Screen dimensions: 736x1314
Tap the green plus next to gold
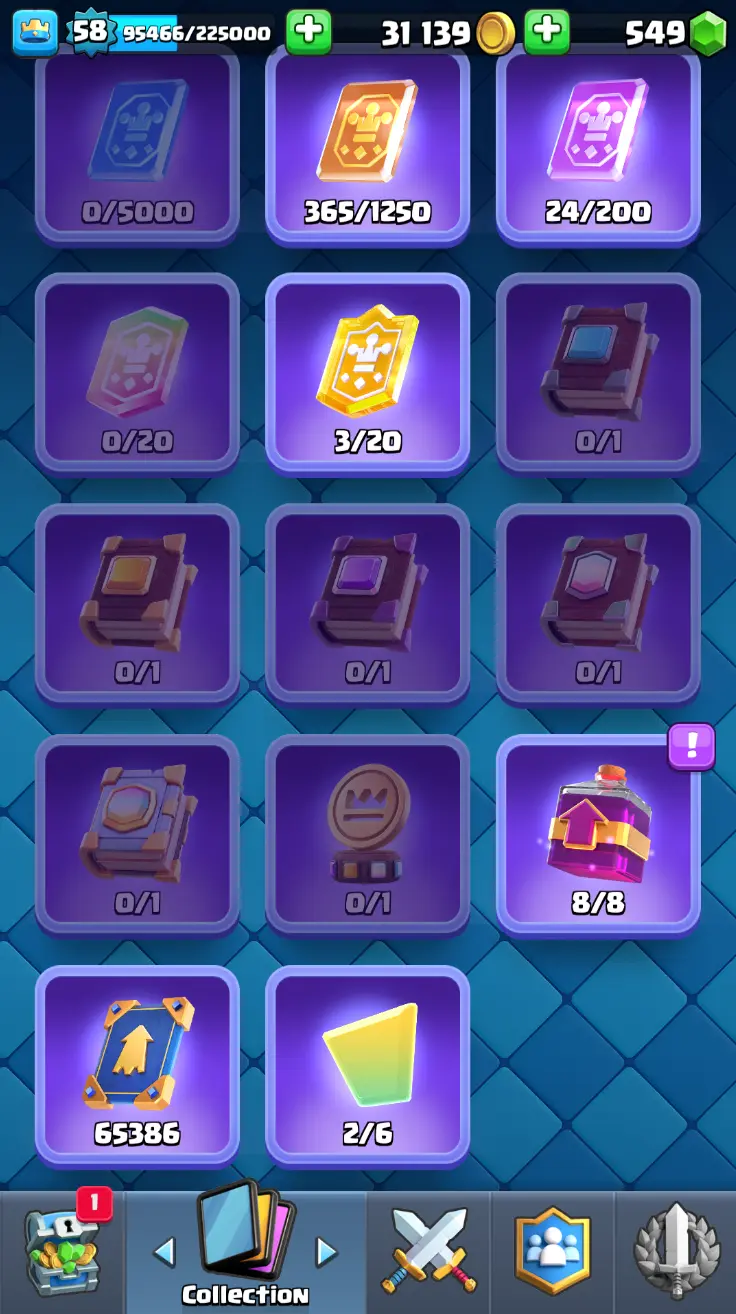click(546, 33)
